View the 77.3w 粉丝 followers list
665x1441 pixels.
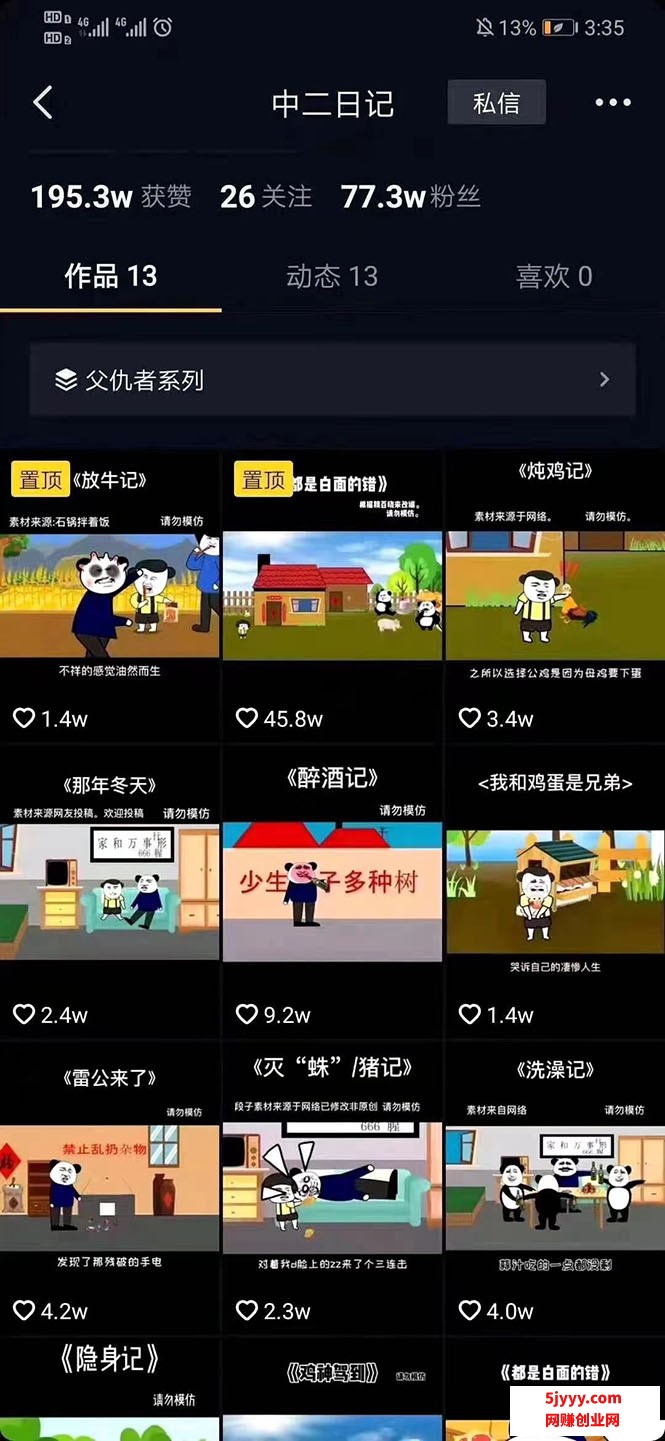click(410, 197)
